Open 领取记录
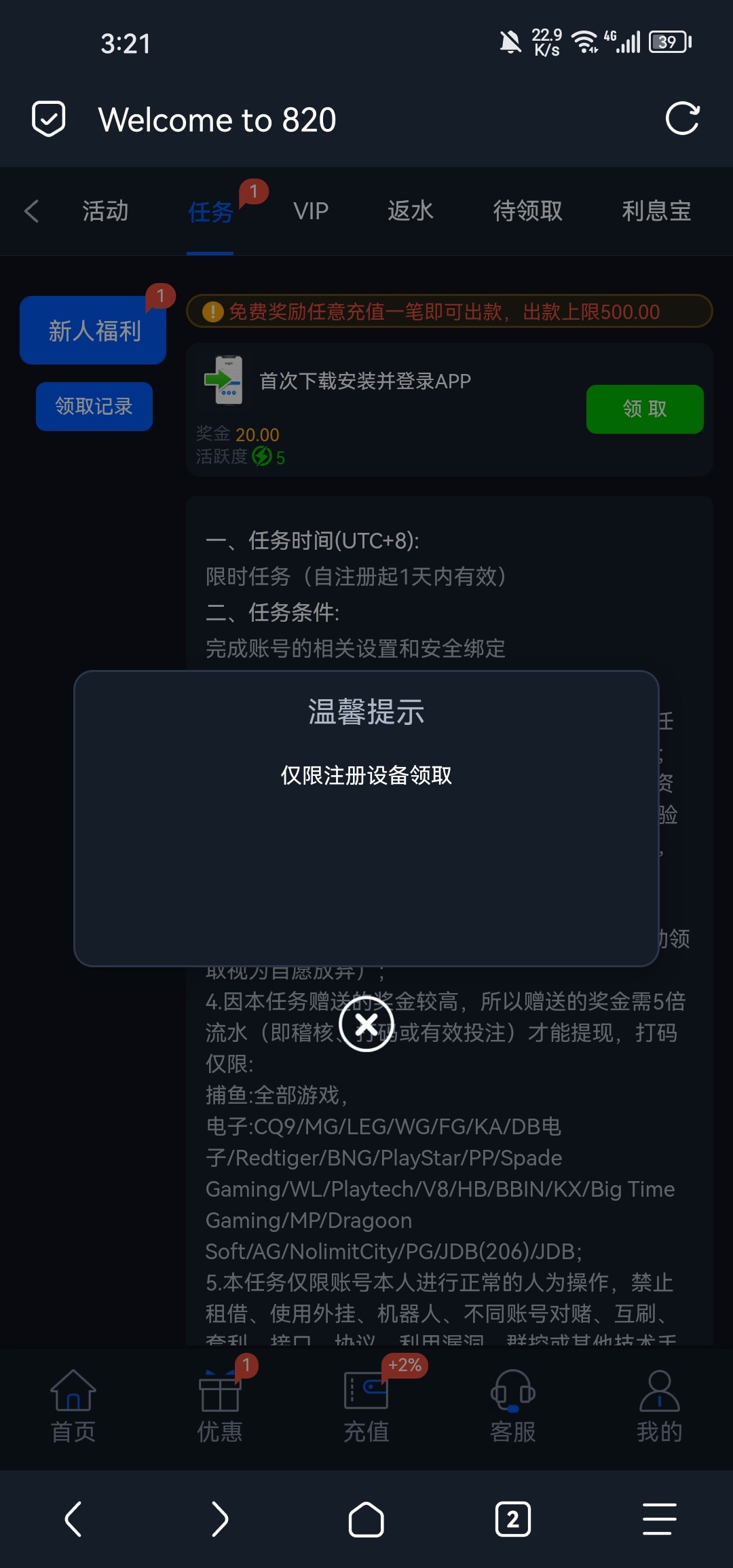 coord(94,406)
